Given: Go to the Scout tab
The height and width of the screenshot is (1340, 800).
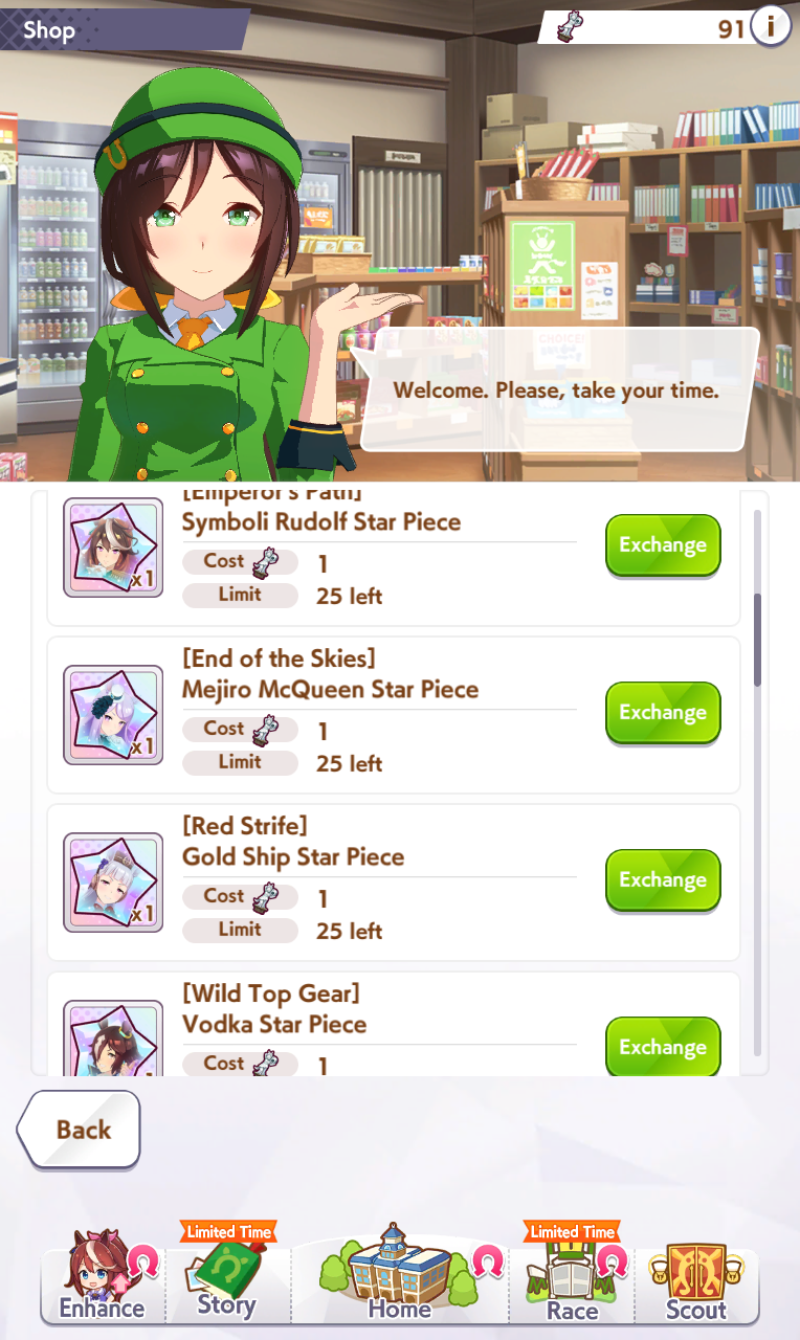Looking at the screenshot, I should coord(697,1280).
